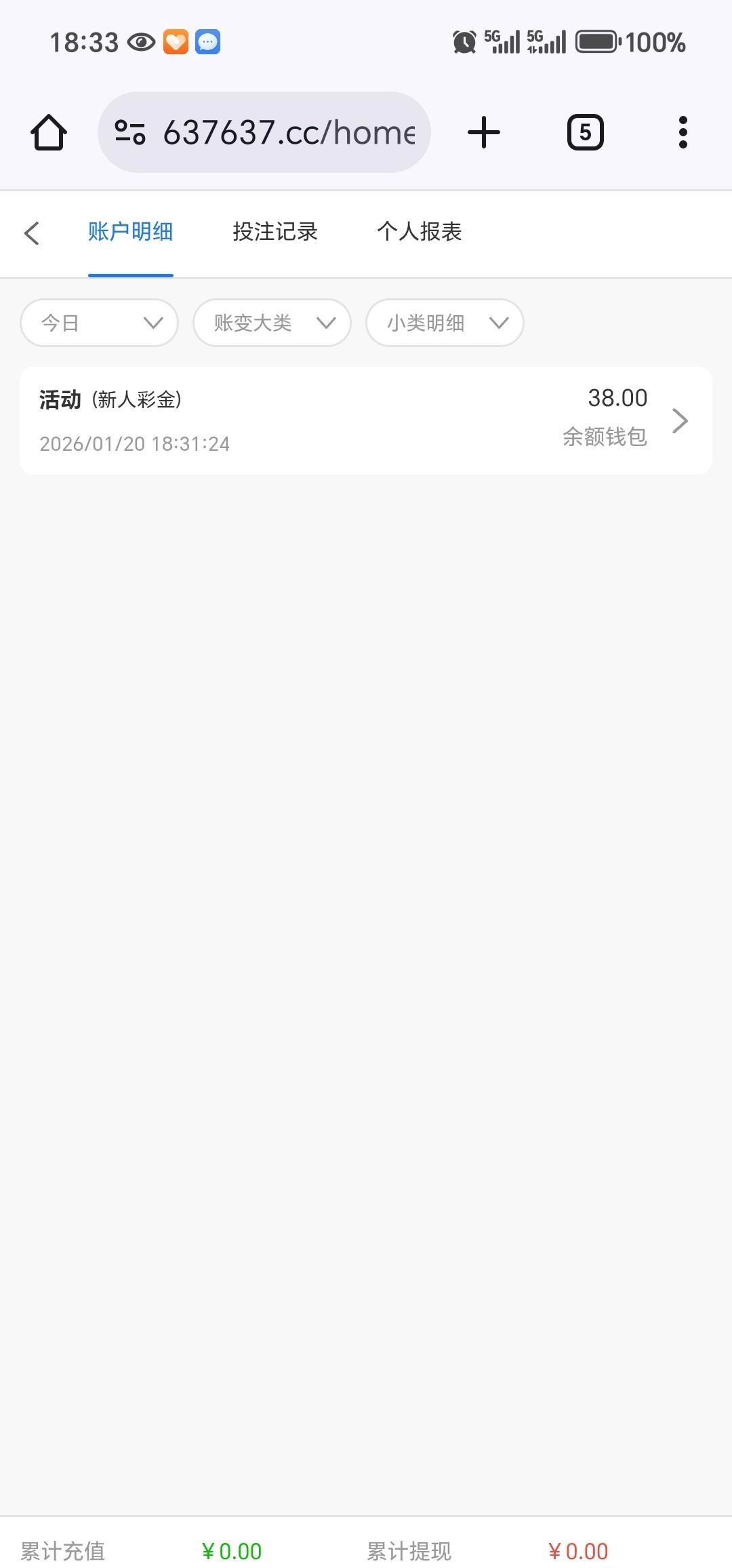The width and height of the screenshot is (732, 1568).
Task: Expand the 账变大类 dropdown
Action: point(272,323)
